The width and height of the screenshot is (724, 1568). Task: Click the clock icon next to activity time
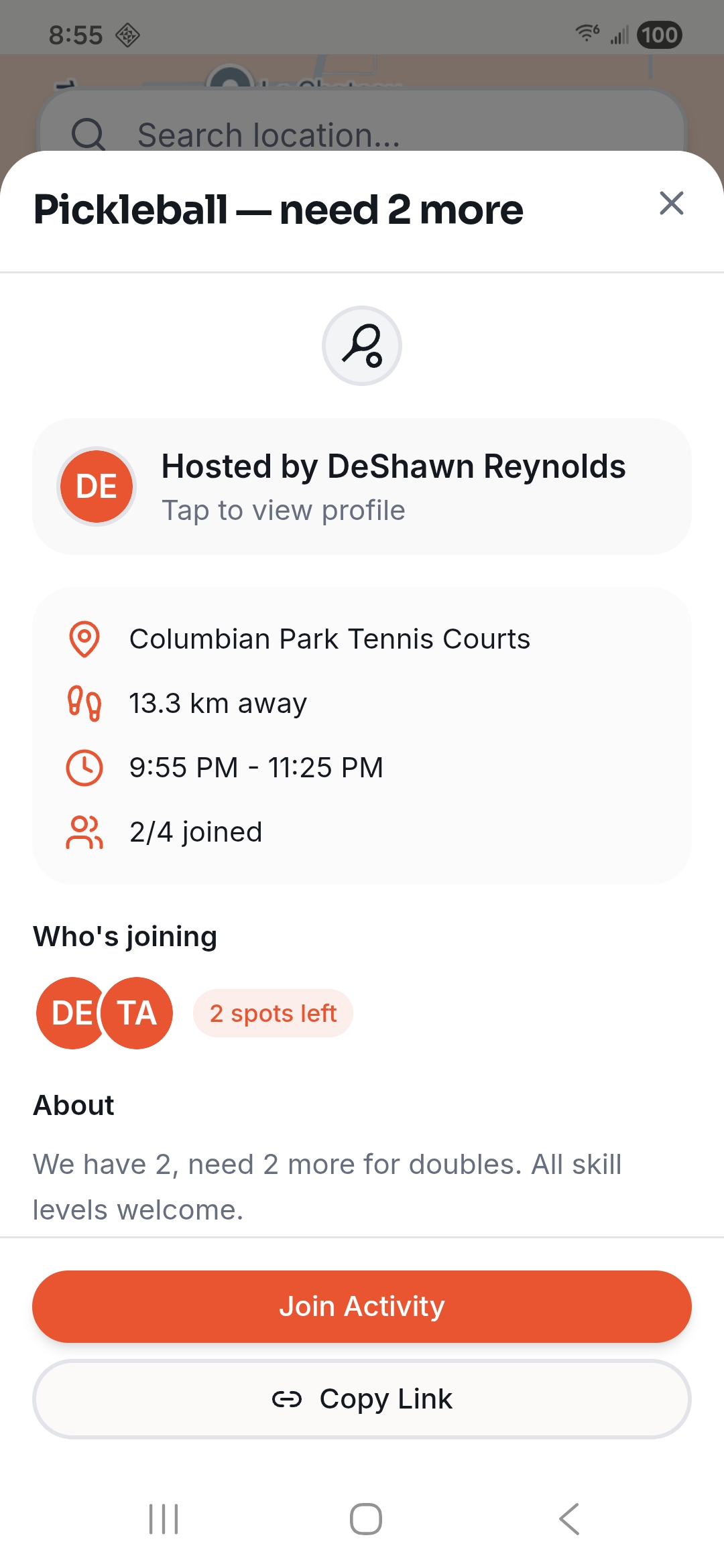click(83, 767)
